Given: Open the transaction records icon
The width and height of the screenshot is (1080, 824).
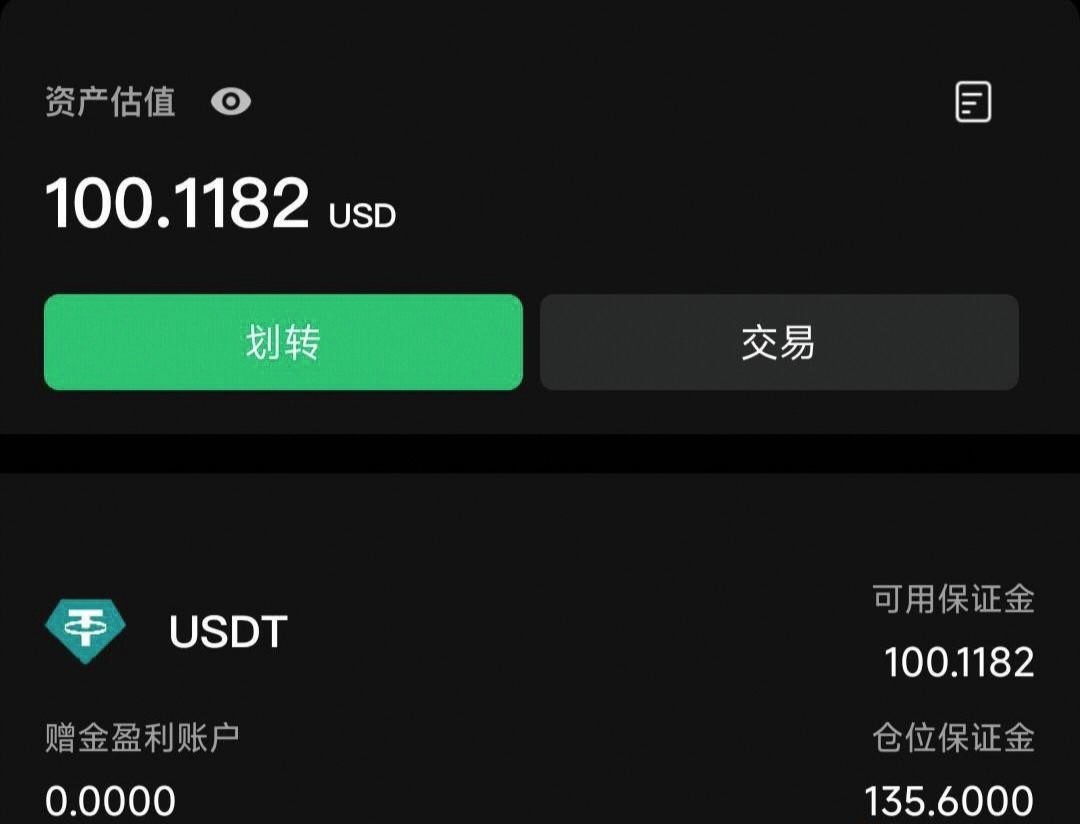Looking at the screenshot, I should [973, 102].
